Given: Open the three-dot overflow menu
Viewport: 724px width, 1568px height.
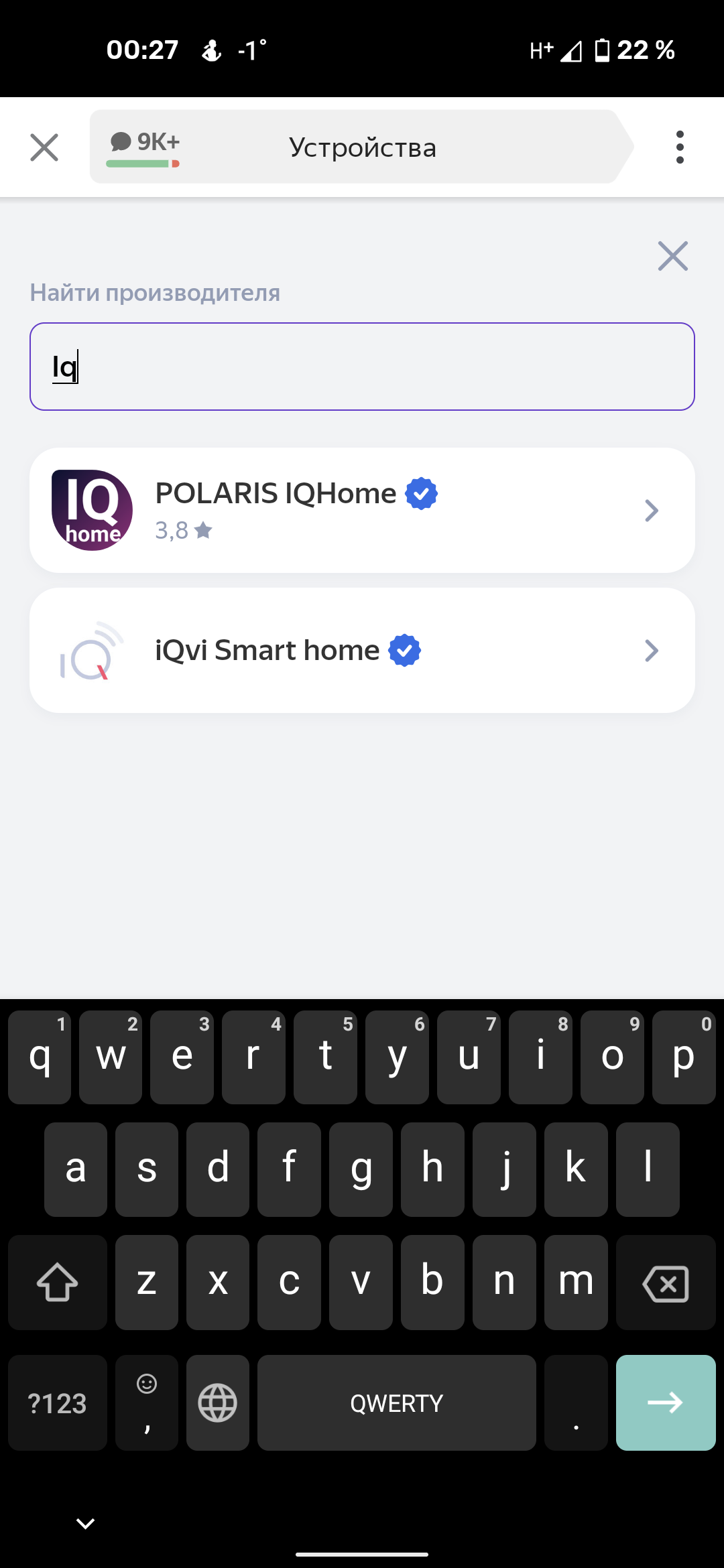Looking at the screenshot, I should 680,147.
